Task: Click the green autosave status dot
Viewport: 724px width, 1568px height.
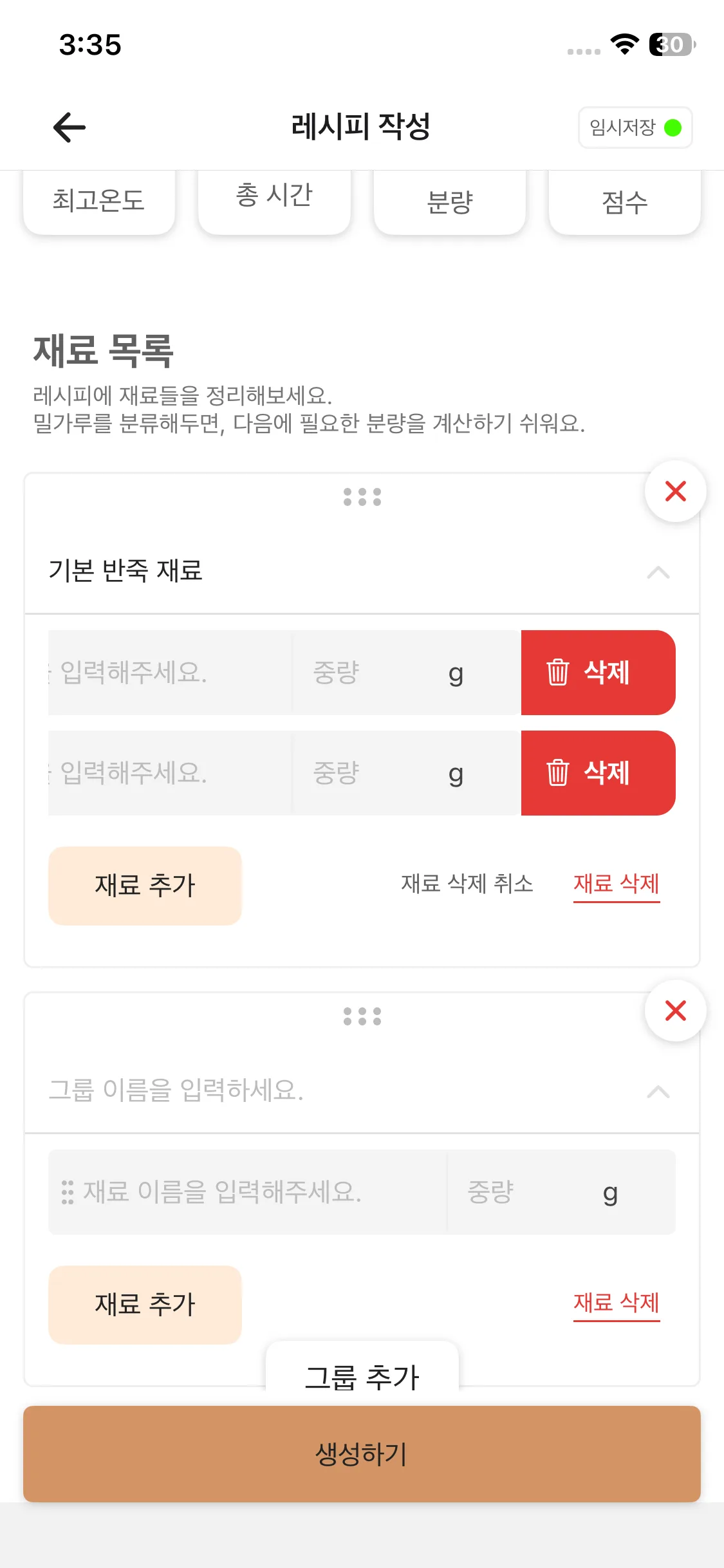Action: tap(674, 127)
